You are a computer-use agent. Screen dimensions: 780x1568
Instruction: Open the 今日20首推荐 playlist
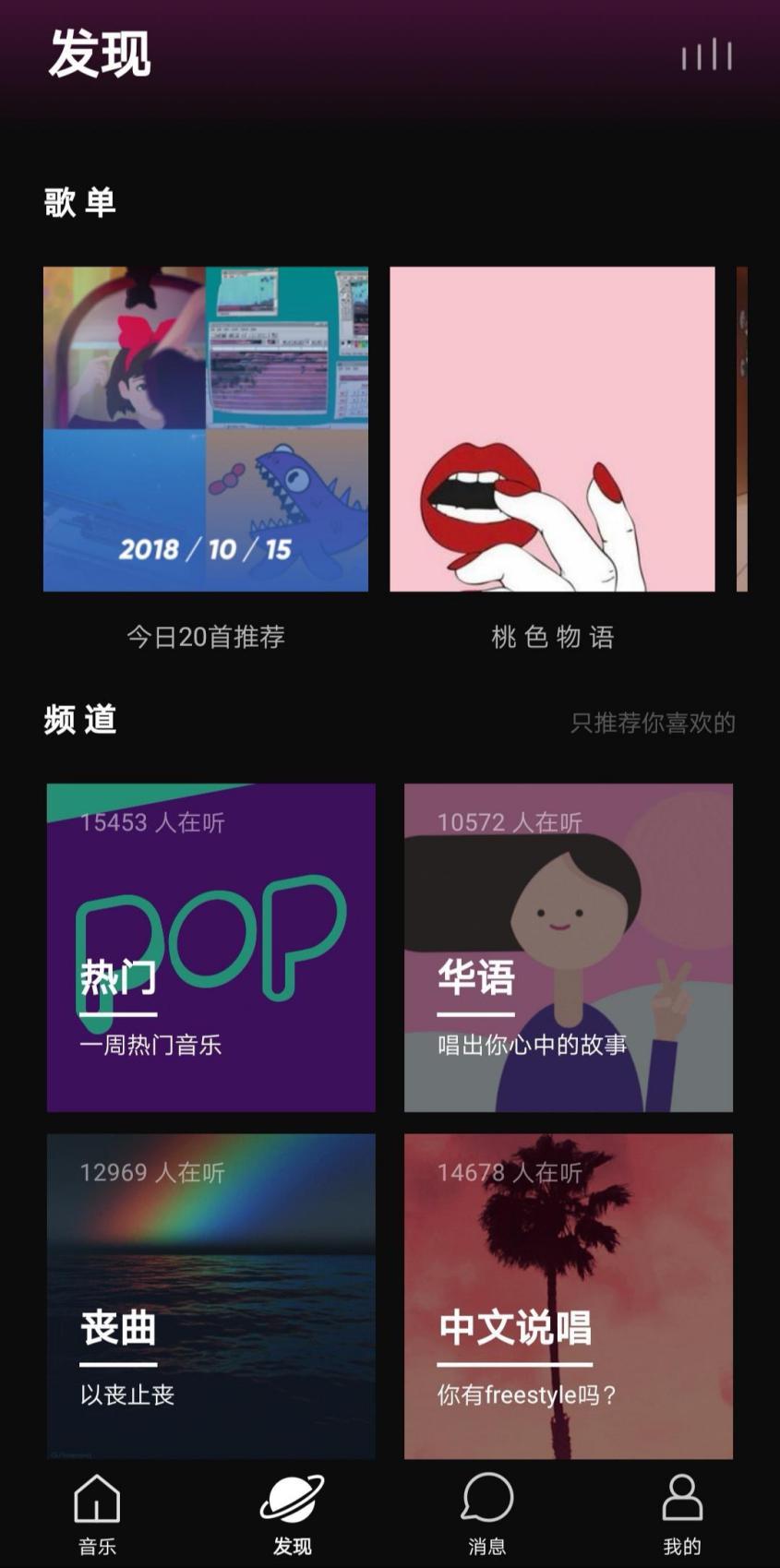[x=206, y=429]
